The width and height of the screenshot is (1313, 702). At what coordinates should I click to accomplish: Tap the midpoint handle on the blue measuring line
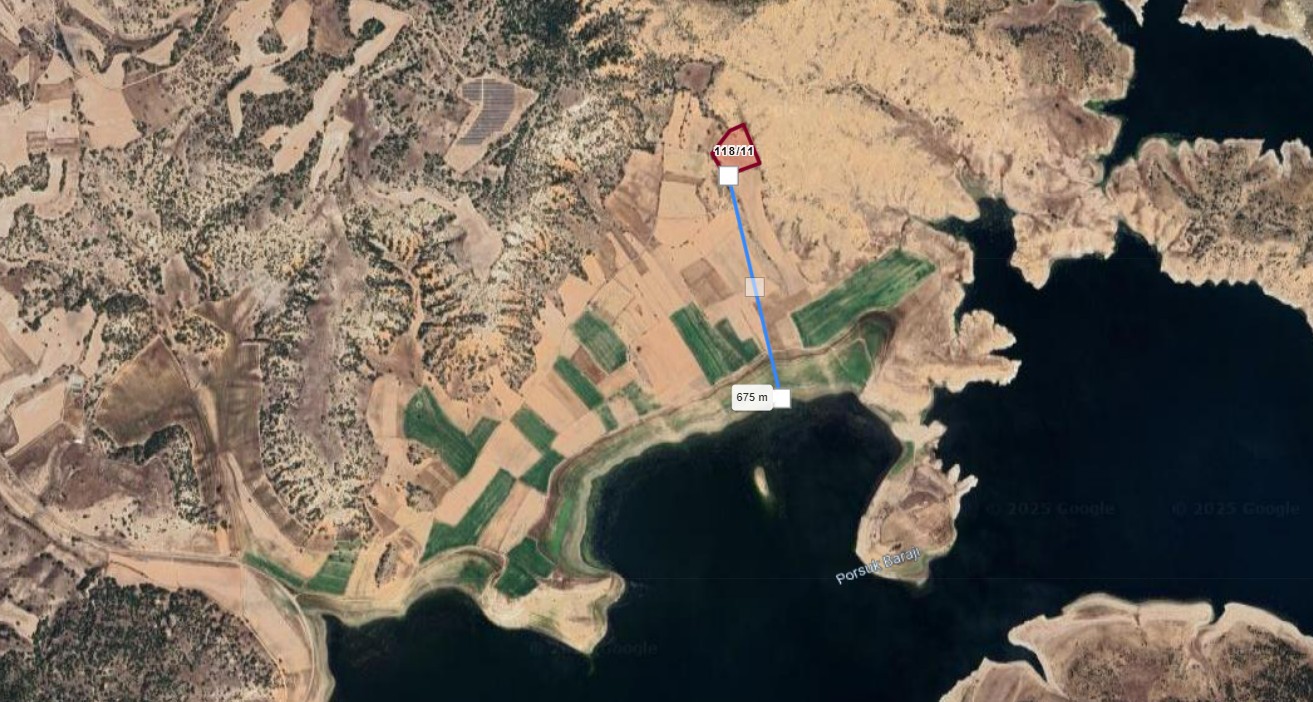point(755,287)
